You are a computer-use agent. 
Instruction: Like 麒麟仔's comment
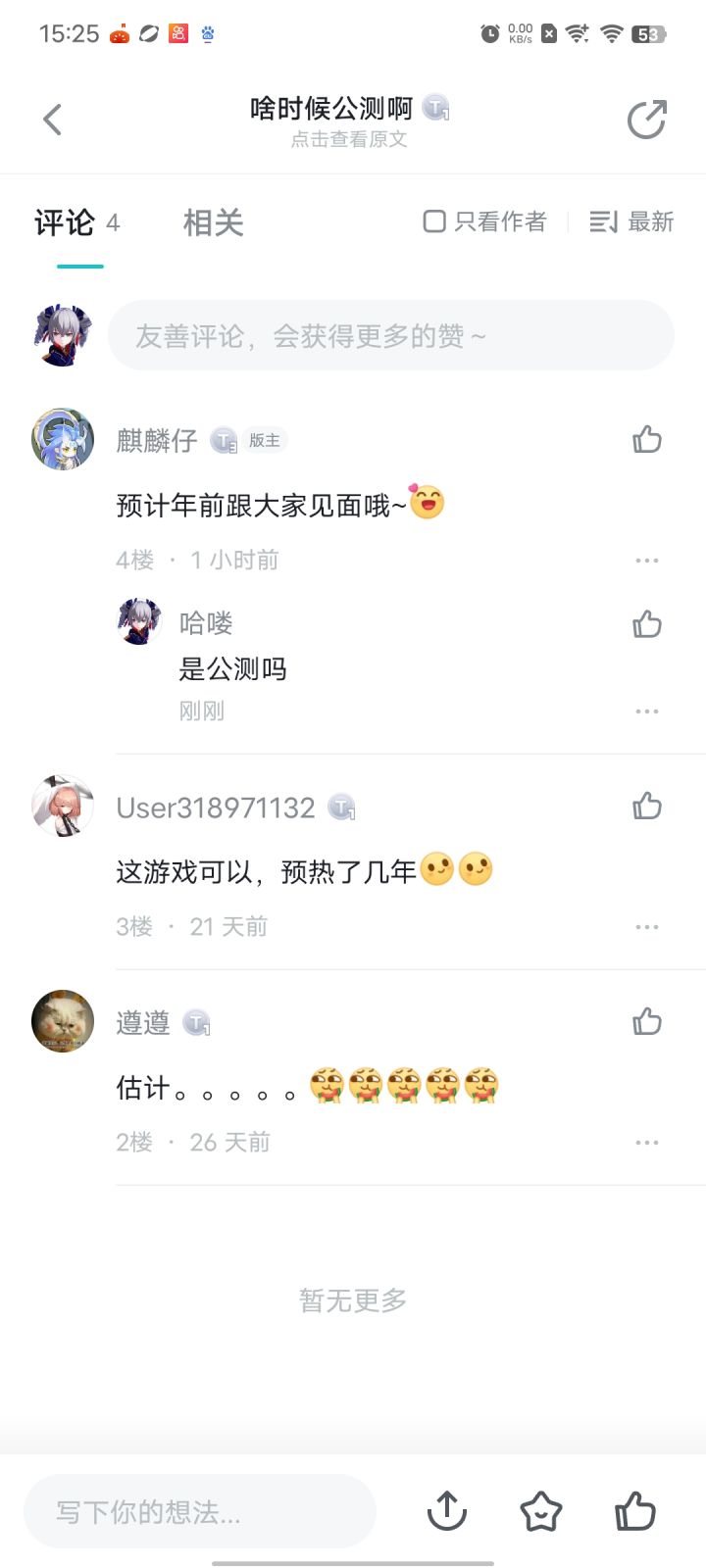pyautogui.click(x=647, y=439)
